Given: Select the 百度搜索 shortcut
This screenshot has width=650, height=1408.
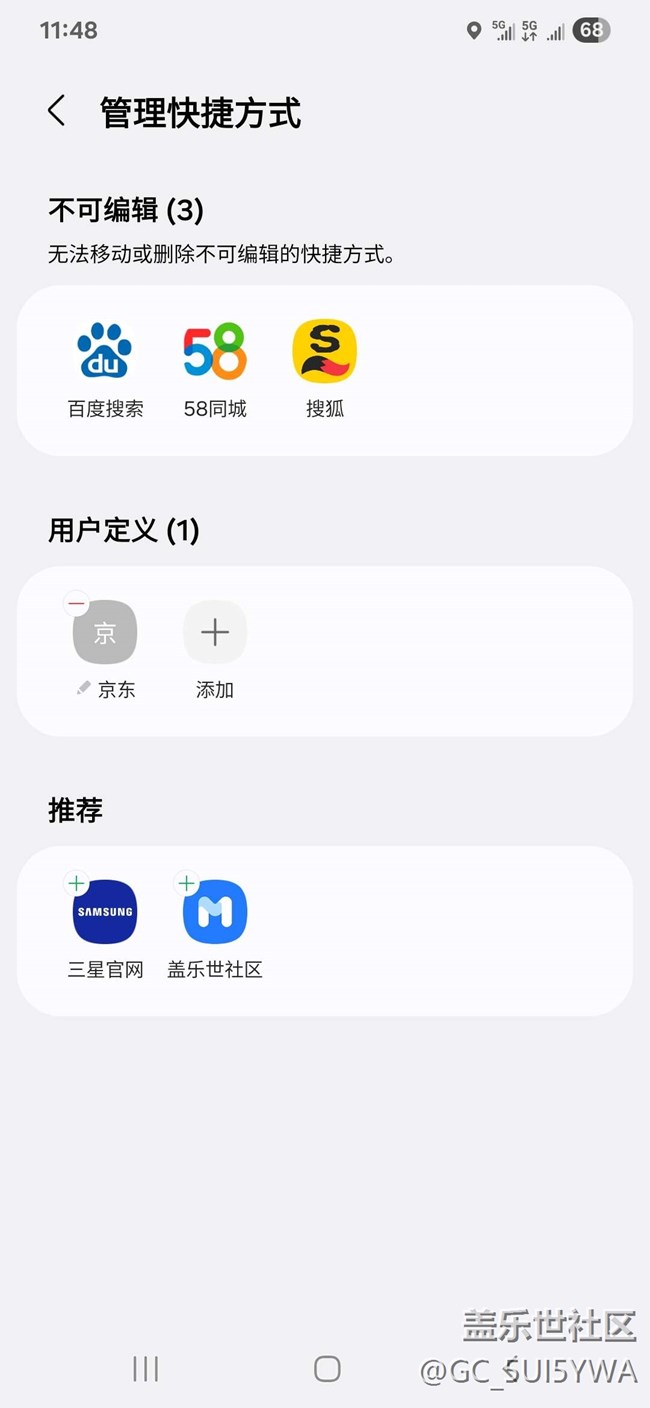Looking at the screenshot, I should pyautogui.click(x=105, y=352).
